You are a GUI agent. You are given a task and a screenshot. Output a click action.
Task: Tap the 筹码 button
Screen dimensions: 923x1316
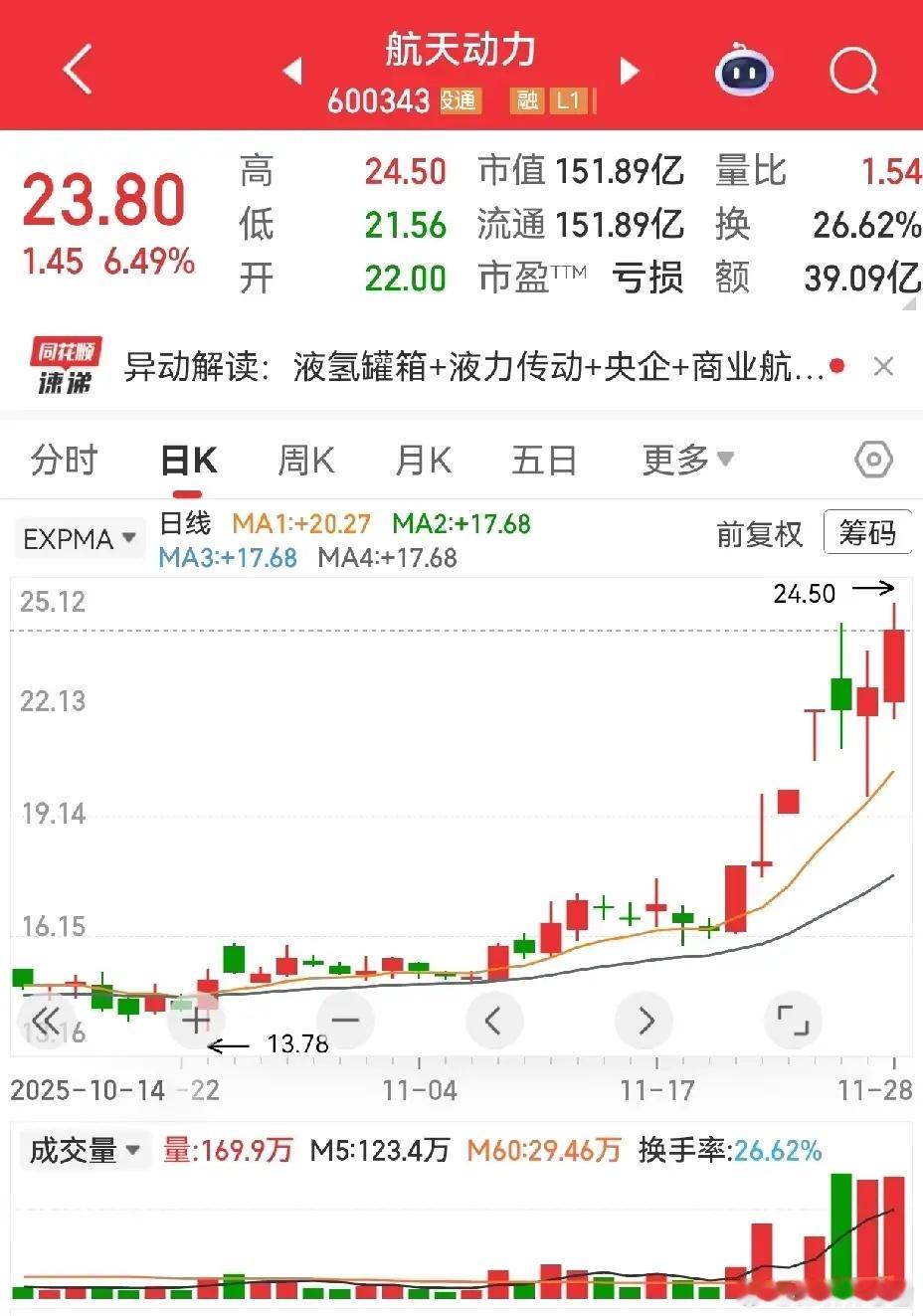pos(867,533)
